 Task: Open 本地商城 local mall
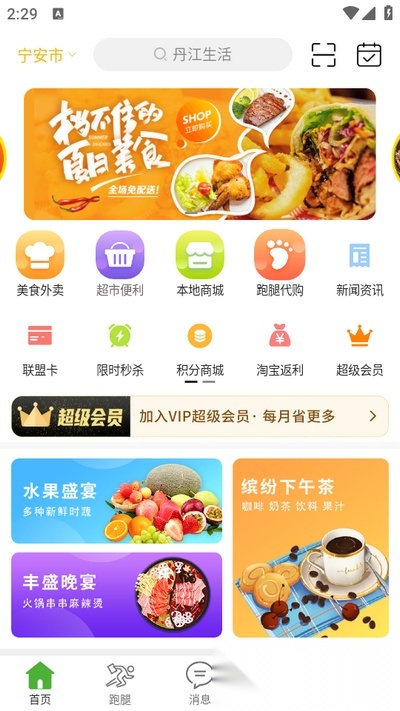pyautogui.click(x=200, y=263)
